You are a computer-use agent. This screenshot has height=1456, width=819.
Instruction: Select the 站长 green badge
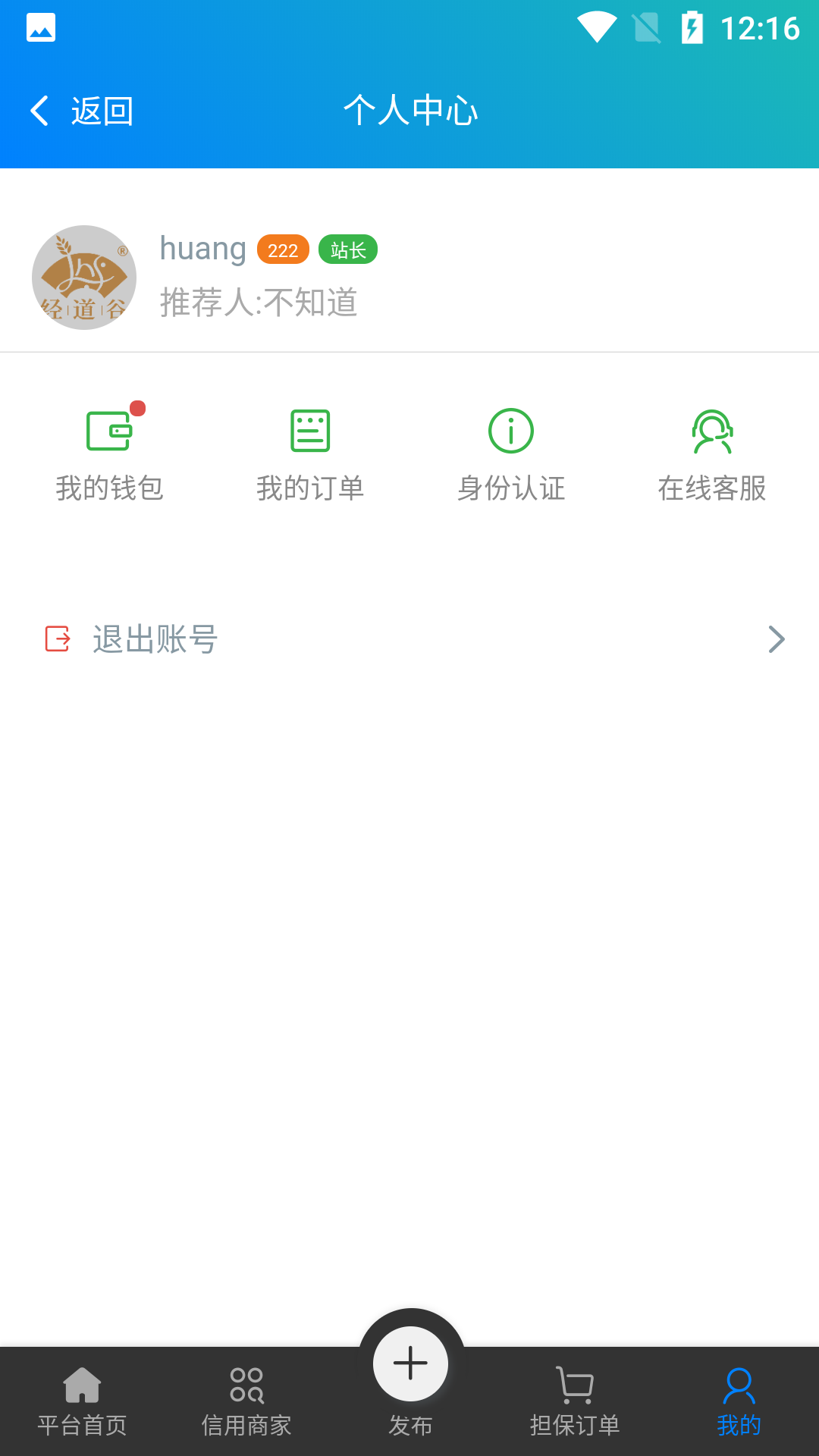coord(348,249)
